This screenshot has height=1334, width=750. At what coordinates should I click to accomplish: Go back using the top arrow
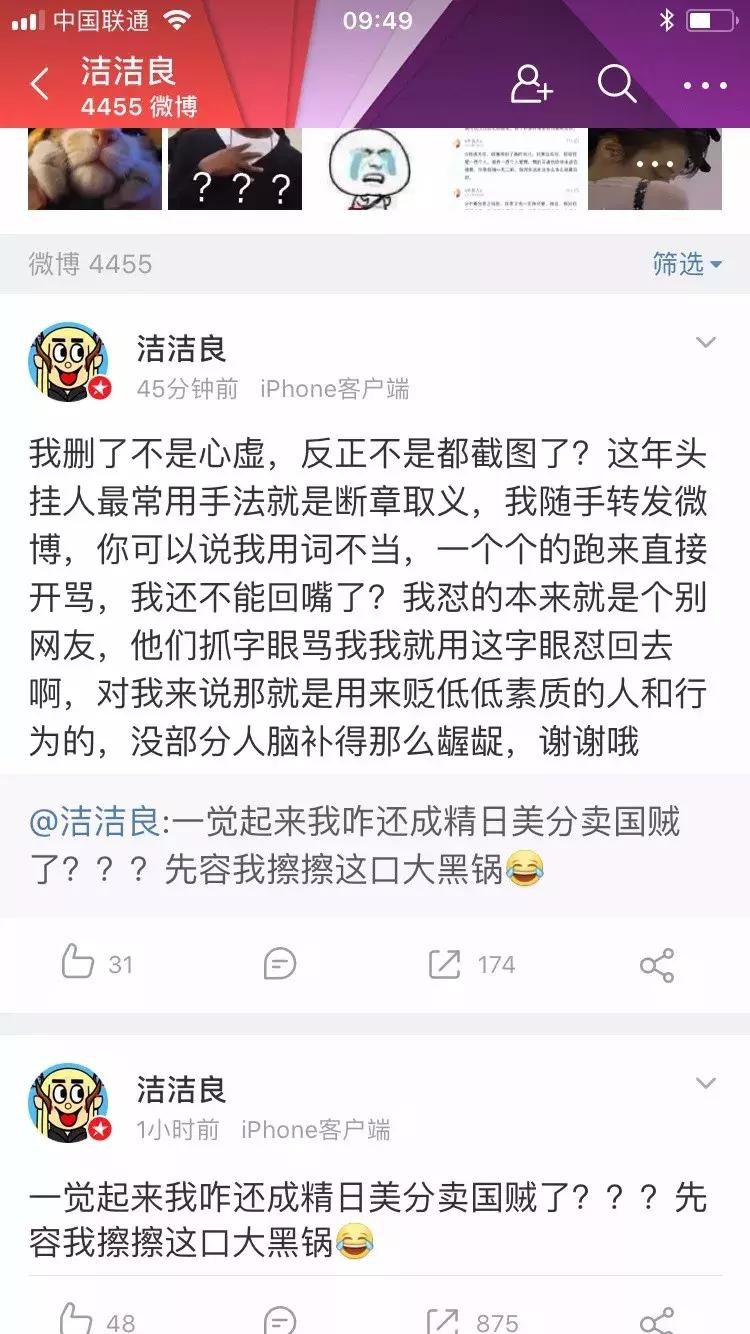40,85
